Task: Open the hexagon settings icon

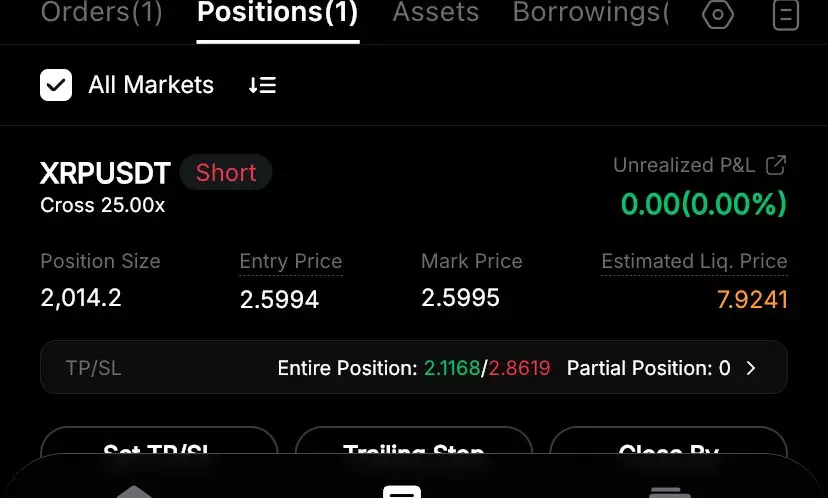Action: [x=717, y=14]
